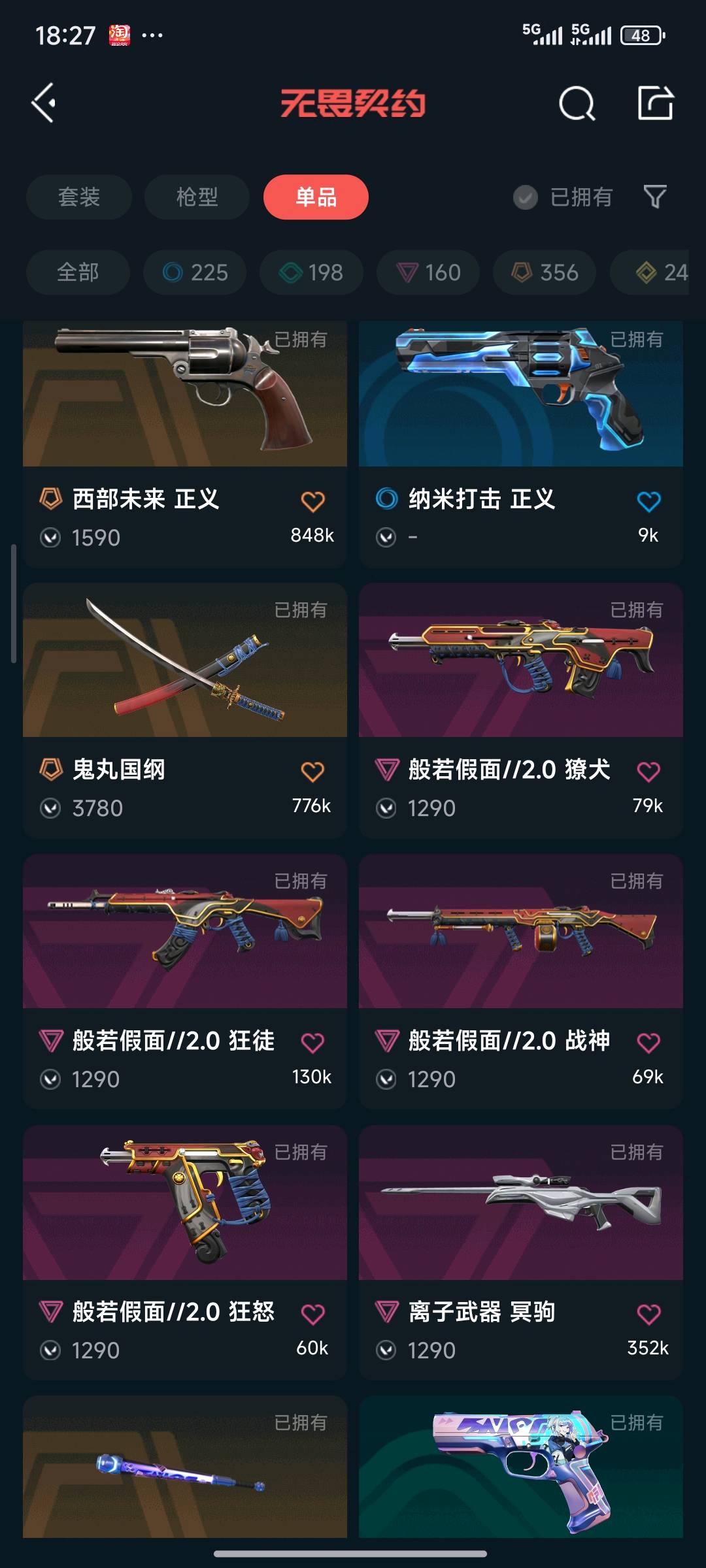Switch to the 枪型 tab

(197, 197)
